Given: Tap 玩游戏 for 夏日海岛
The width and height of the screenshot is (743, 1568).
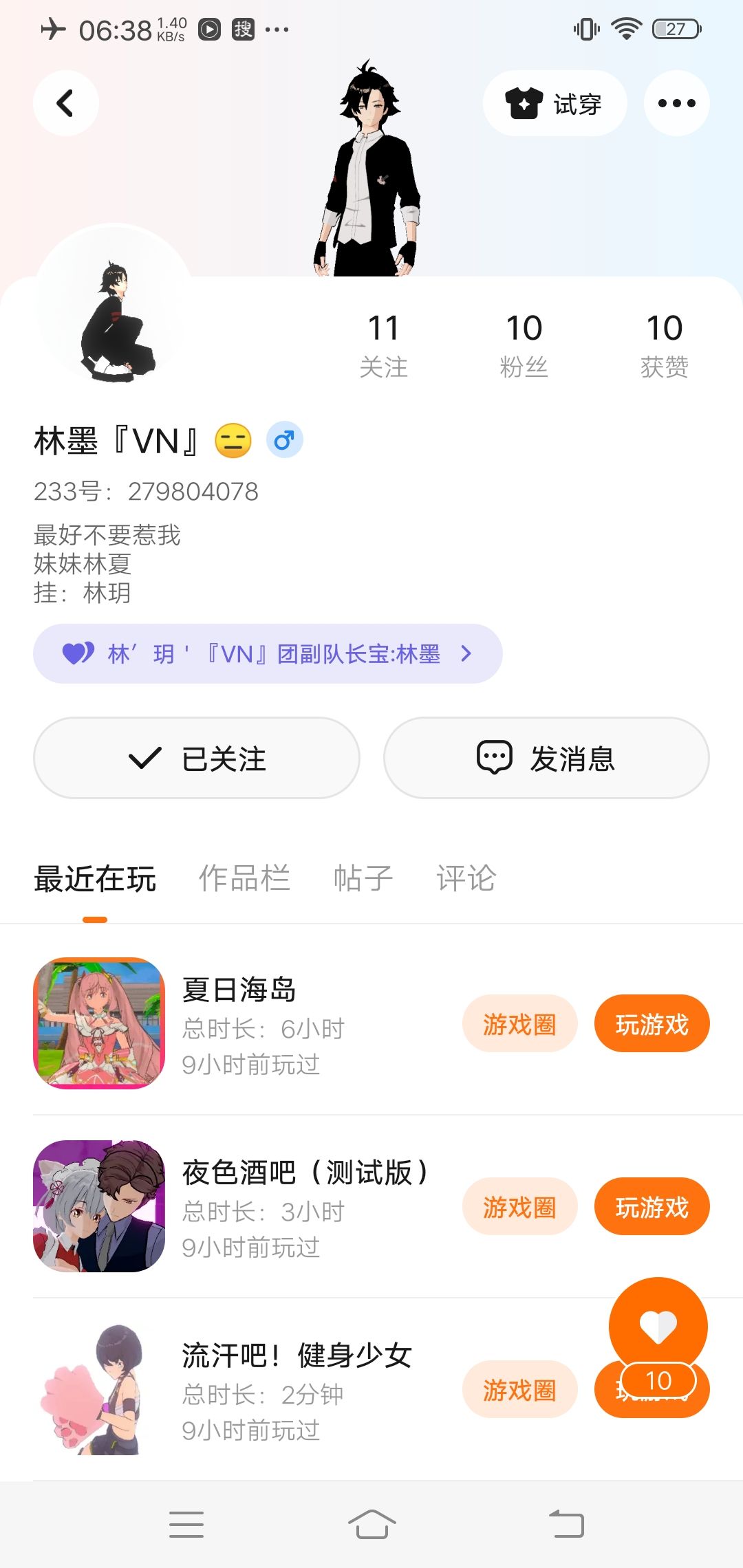Looking at the screenshot, I should click(x=652, y=1024).
